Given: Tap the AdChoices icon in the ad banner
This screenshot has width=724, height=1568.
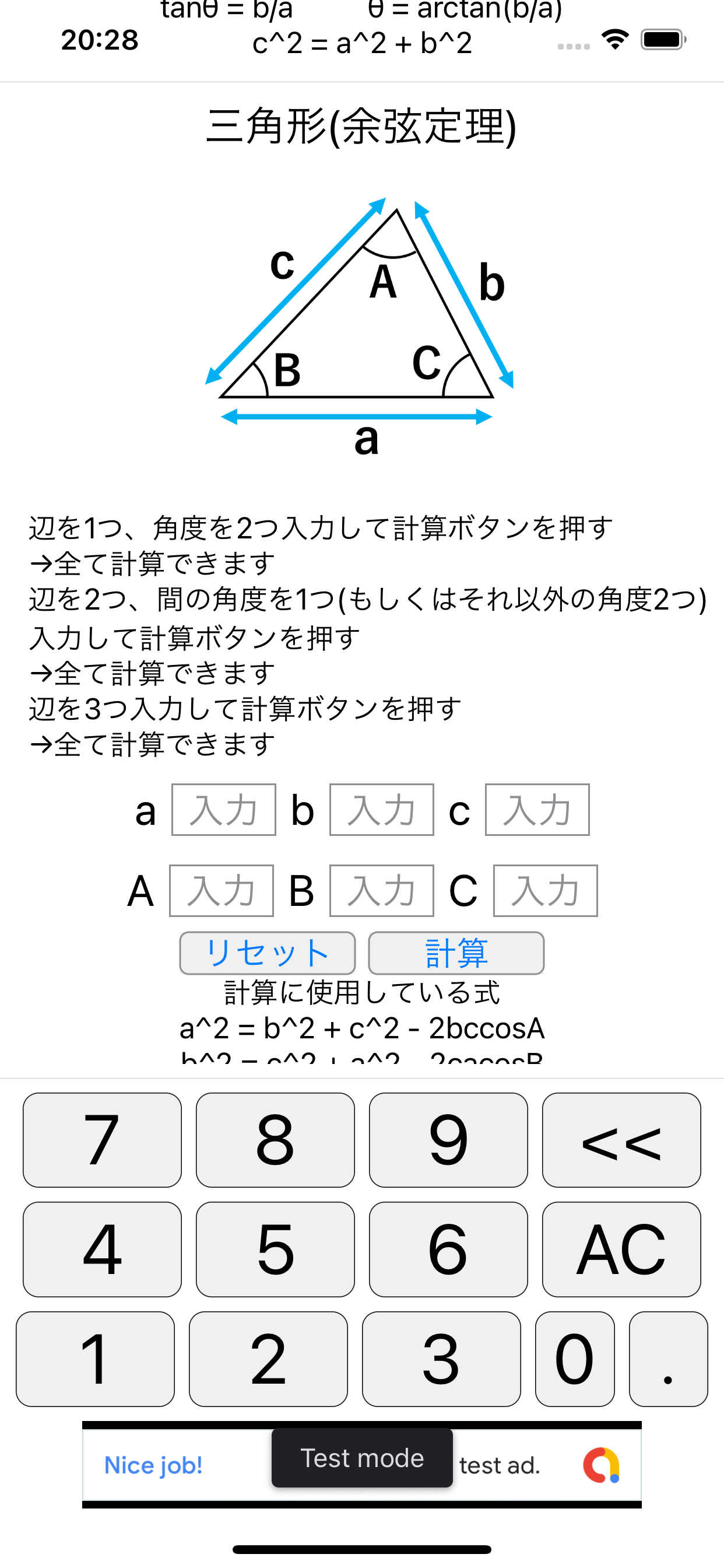Looking at the screenshot, I should click(601, 1466).
